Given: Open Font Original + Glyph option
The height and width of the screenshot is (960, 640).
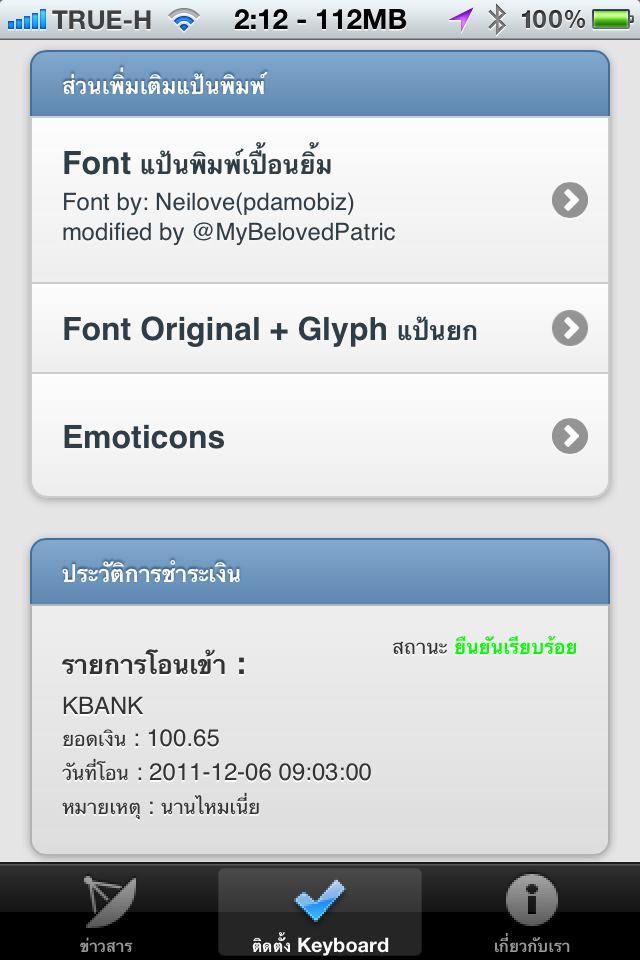Looking at the screenshot, I should pyautogui.click(x=320, y=328).
